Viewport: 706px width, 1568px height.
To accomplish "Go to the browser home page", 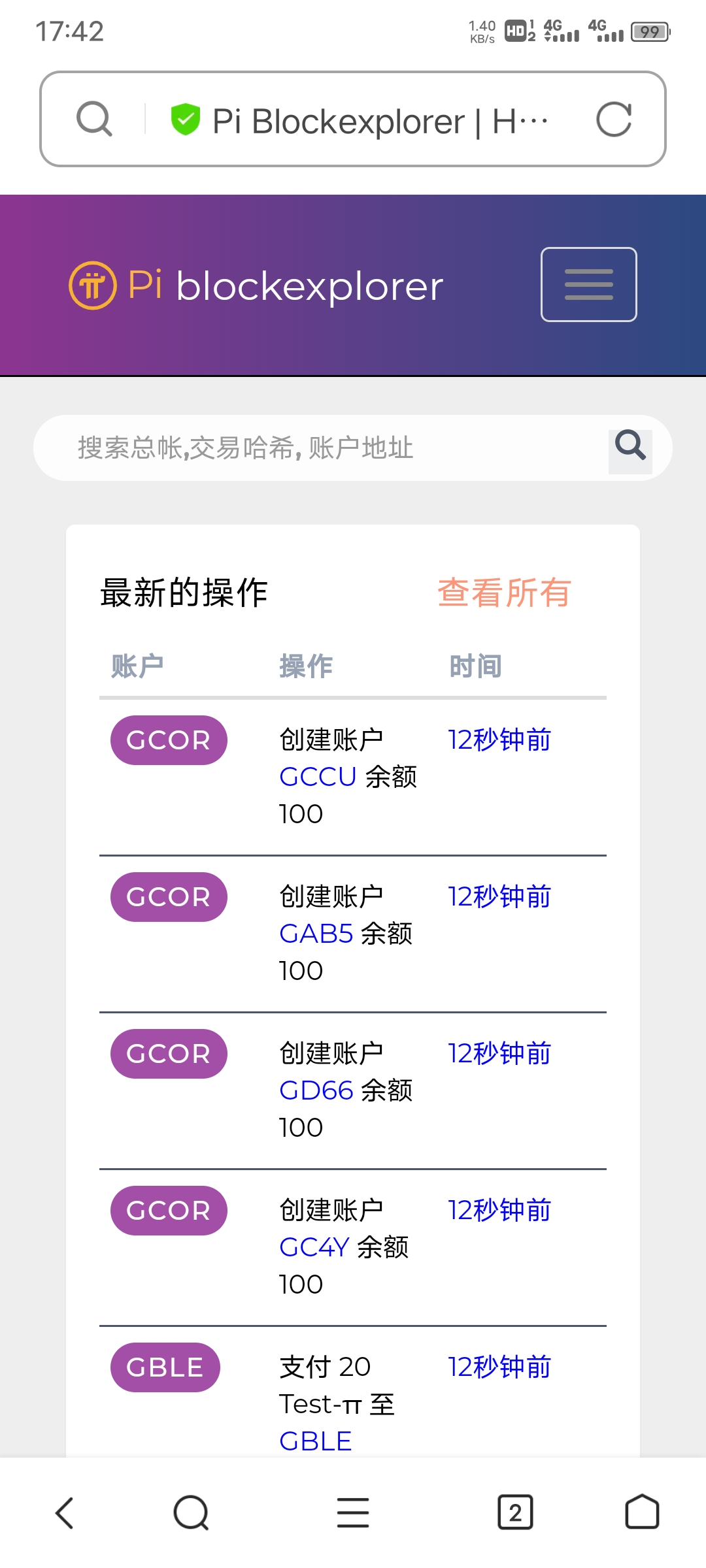I will point(642,1512).
